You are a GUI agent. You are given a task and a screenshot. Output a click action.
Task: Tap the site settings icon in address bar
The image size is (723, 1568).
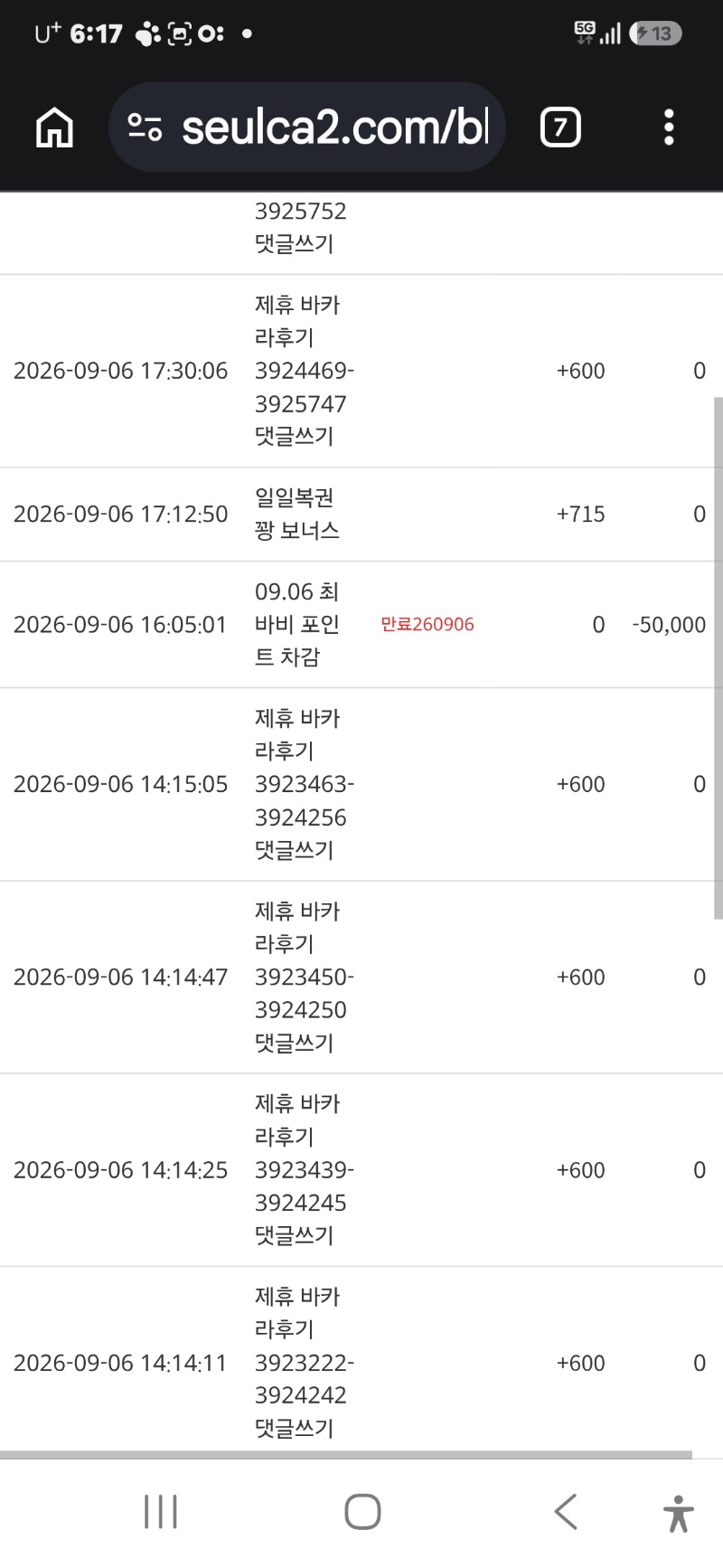coord(145,128)
